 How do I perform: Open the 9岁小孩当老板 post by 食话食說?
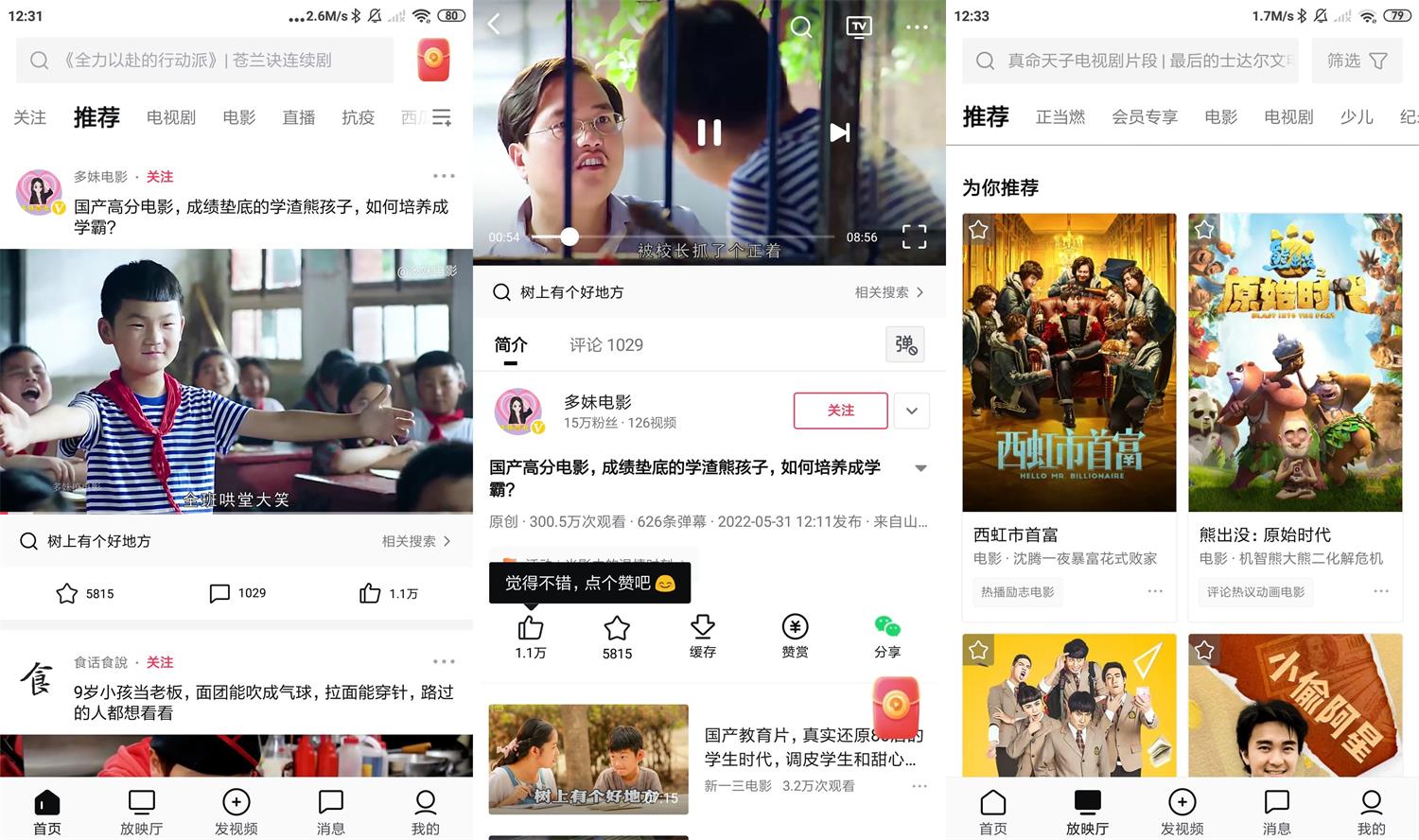coord(263,702)
